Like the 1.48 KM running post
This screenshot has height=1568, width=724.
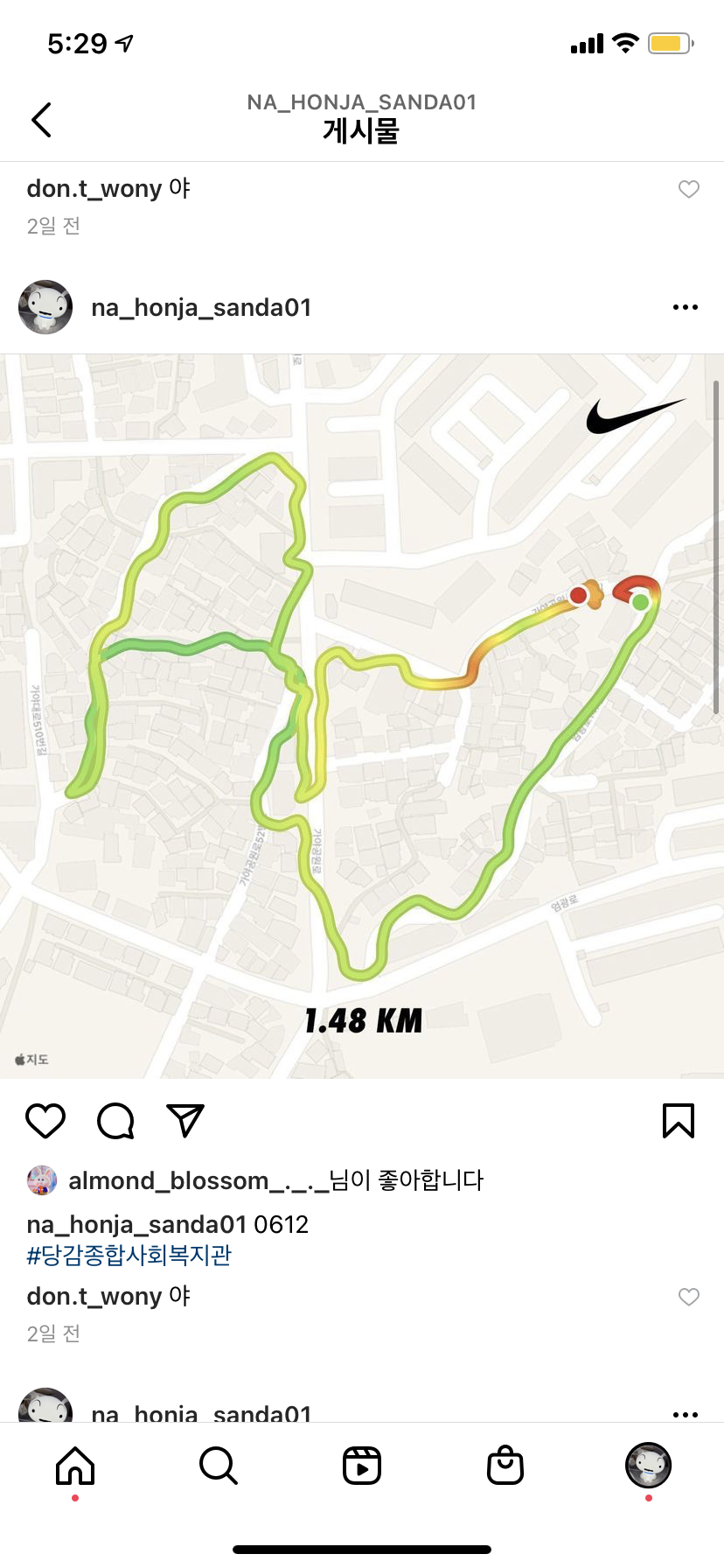click(45, 1121)
